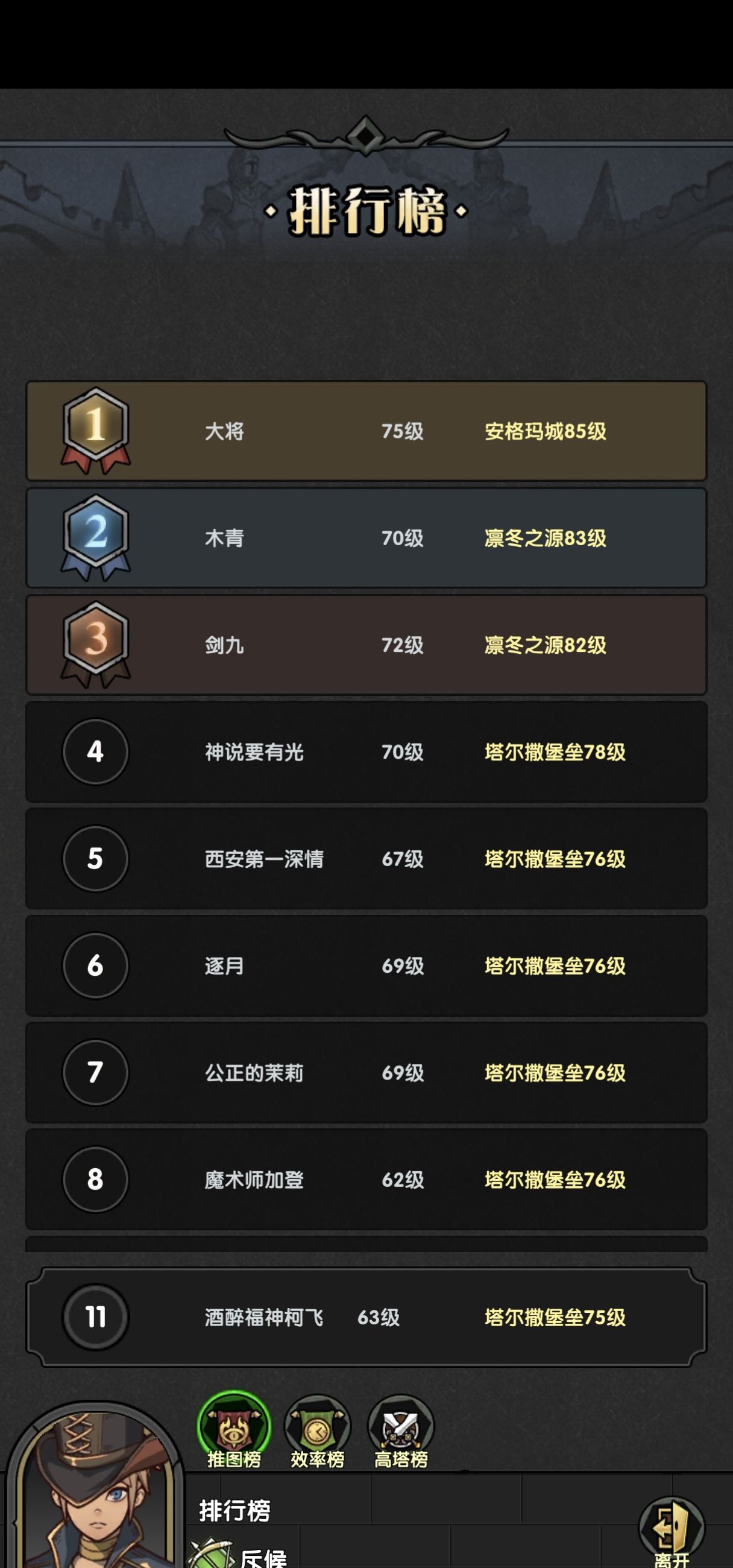Image resolution: width=733 pixels, height=1568 pixels.
Task: Switch to the 推图榜 ranking tab
Action: [234, 1429]
